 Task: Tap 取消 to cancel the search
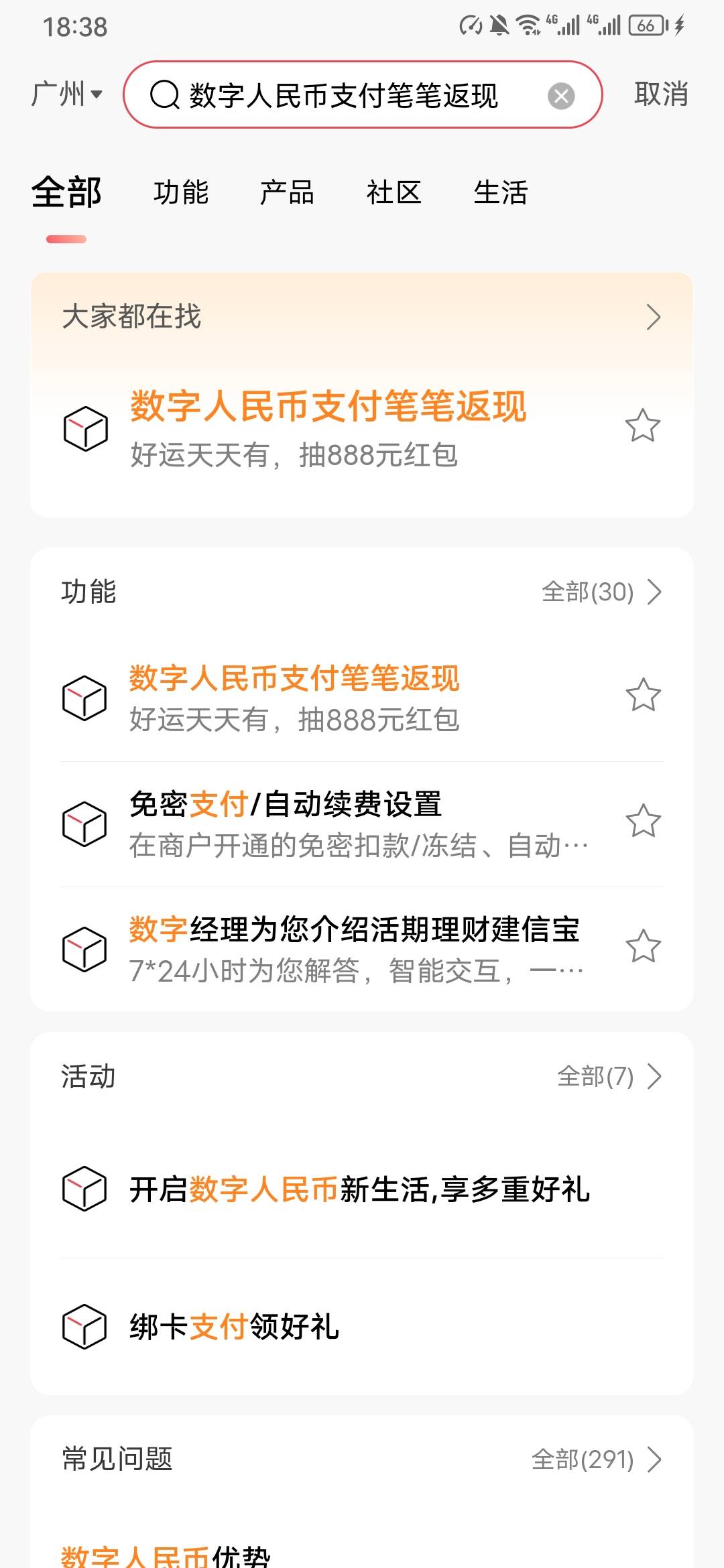[661, 94]
